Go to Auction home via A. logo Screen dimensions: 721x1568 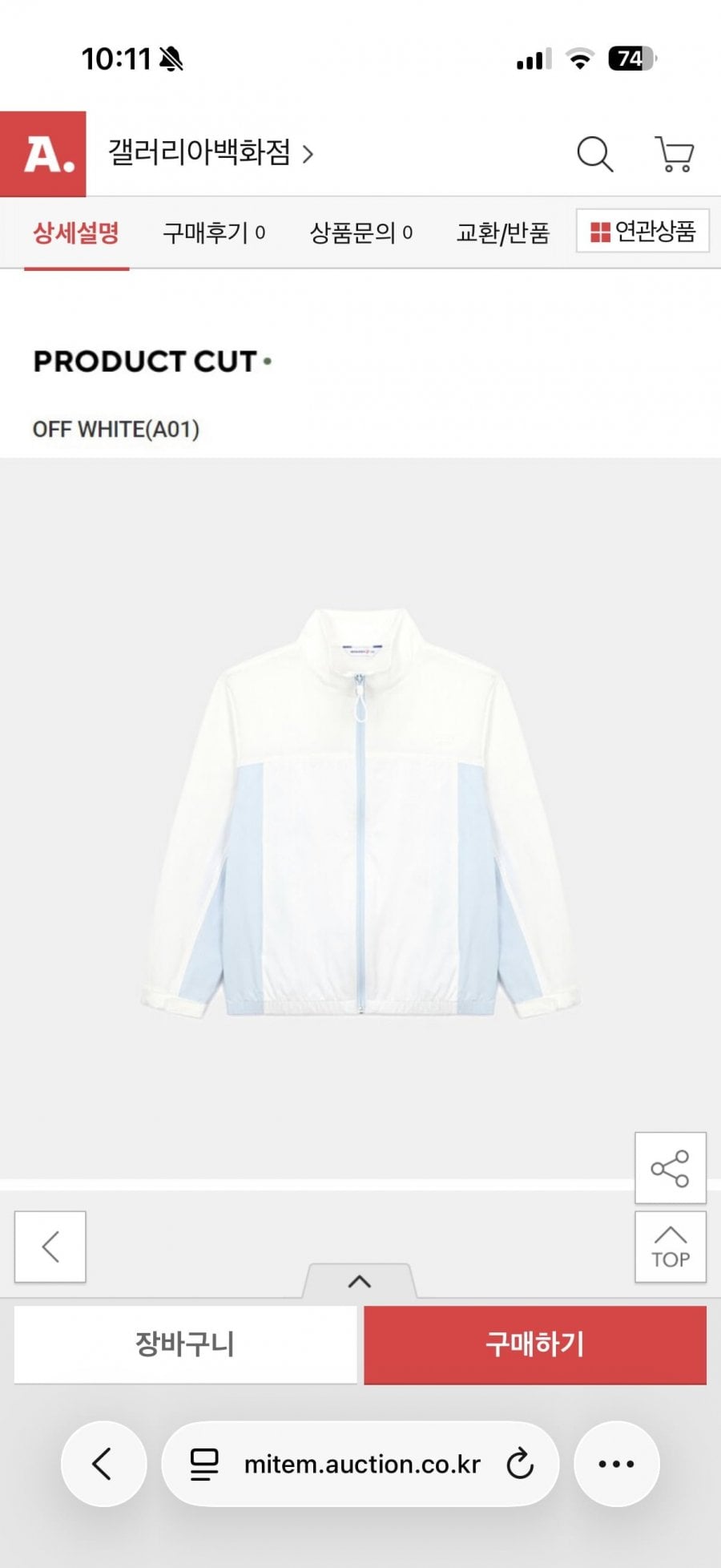tap(43, 154)
